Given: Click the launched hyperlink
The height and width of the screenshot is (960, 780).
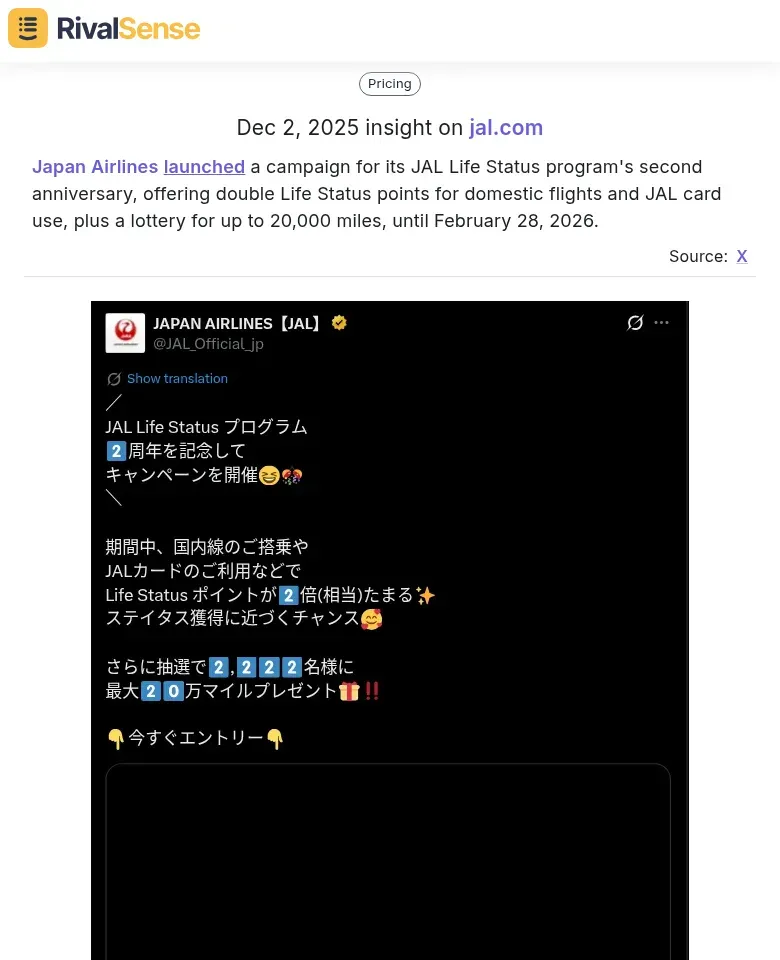Looking at the screenshot, I should 204,167.
